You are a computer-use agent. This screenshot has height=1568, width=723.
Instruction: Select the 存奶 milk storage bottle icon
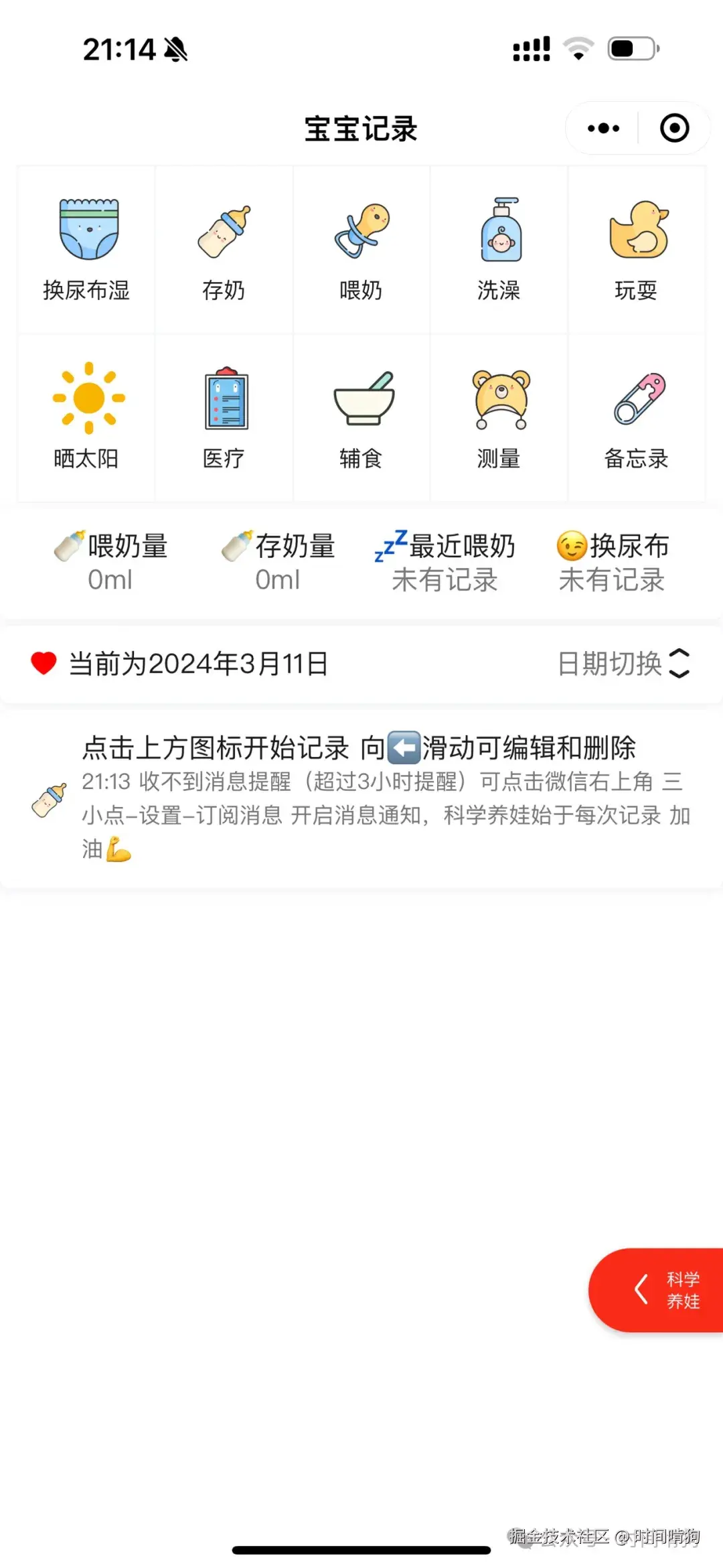pyautogui.click(x=224, y=231)
